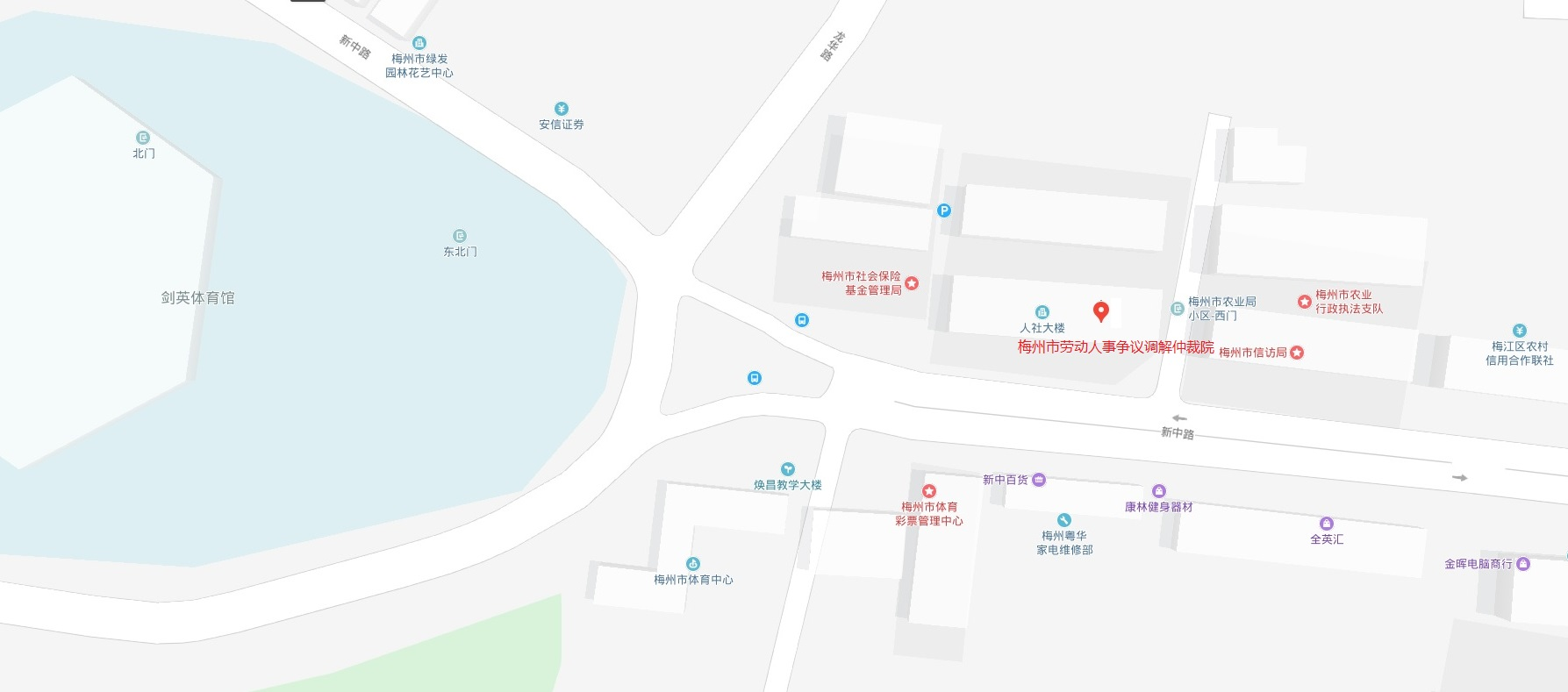Select the 焕昌教学大楼 marker

788,469
